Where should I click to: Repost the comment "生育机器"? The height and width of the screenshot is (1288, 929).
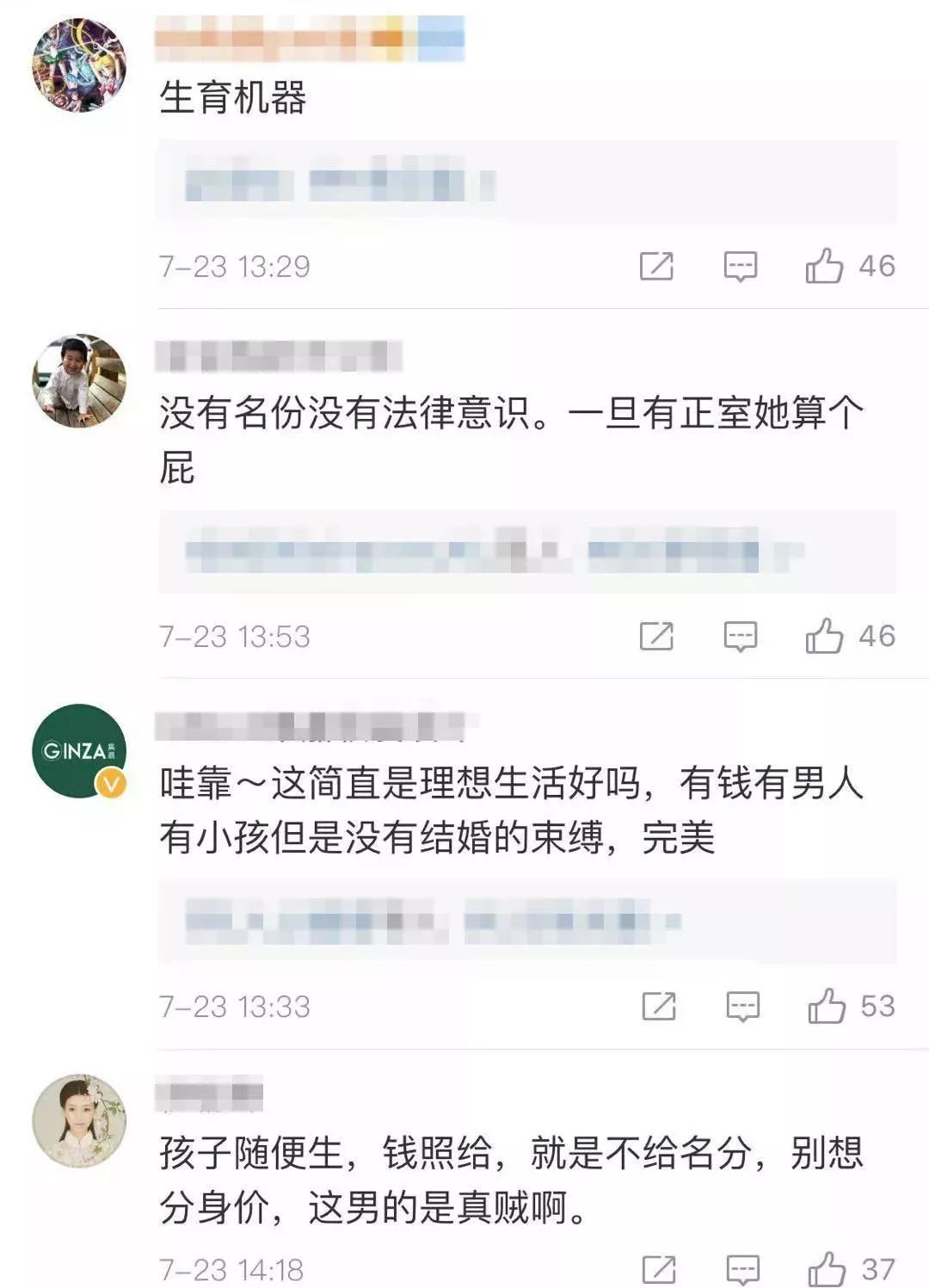[x=656, y=267]
